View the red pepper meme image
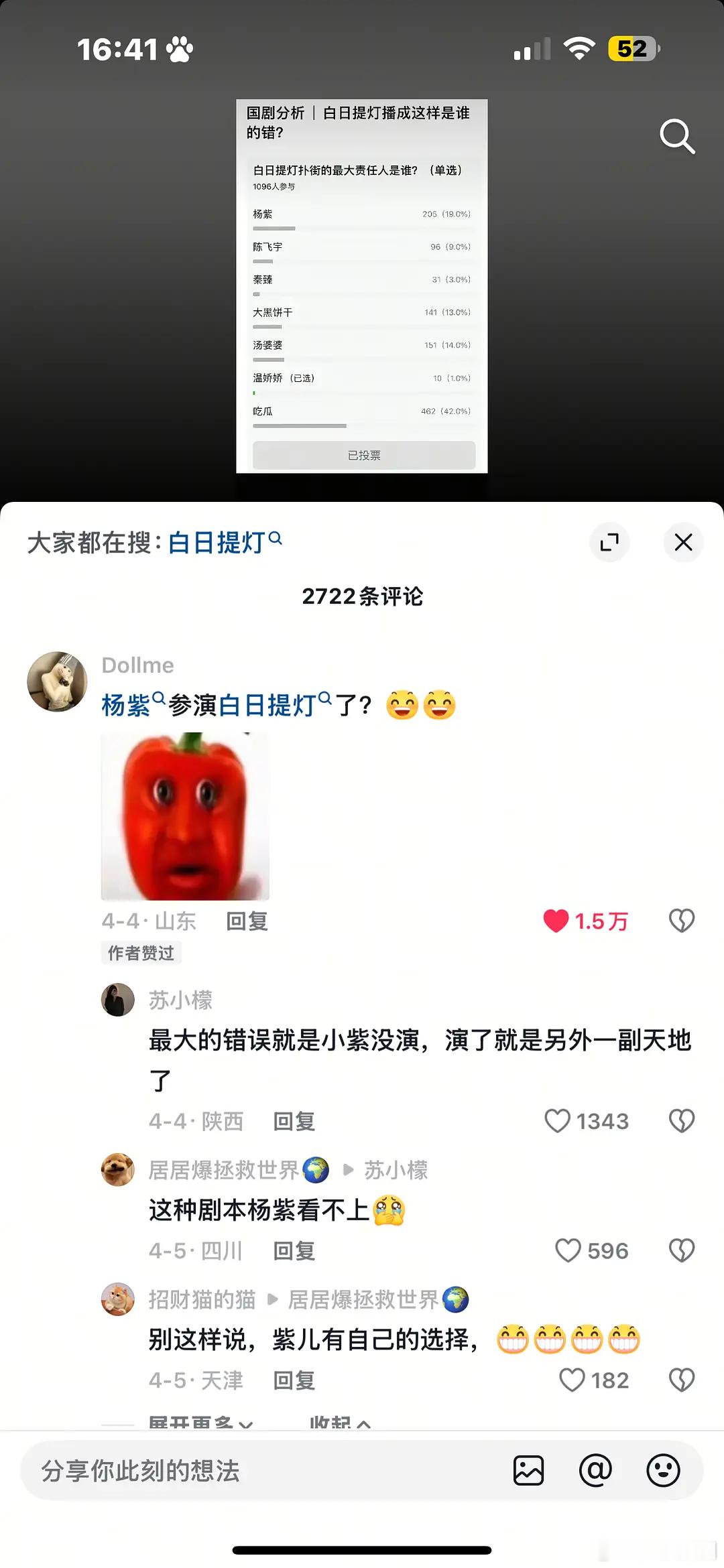The height and width of the screenshot is (1568, 724). (x=185, y=814)
